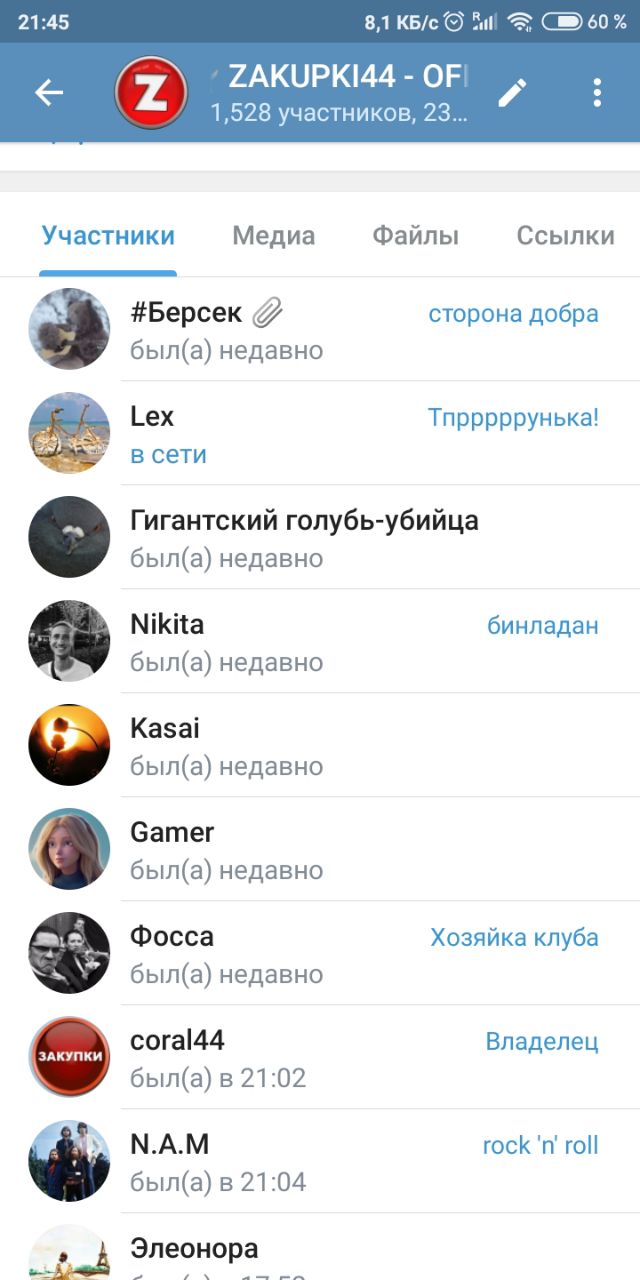Open member Nikita's profile

coord(320,641)
